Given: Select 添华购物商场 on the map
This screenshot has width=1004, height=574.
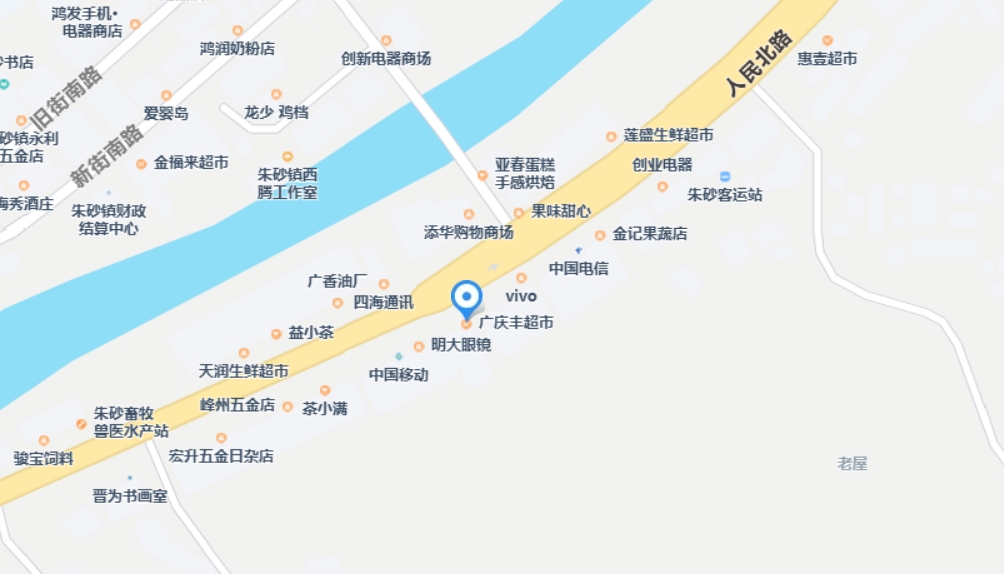Looking at the screenshot, I should coord(469,214).
